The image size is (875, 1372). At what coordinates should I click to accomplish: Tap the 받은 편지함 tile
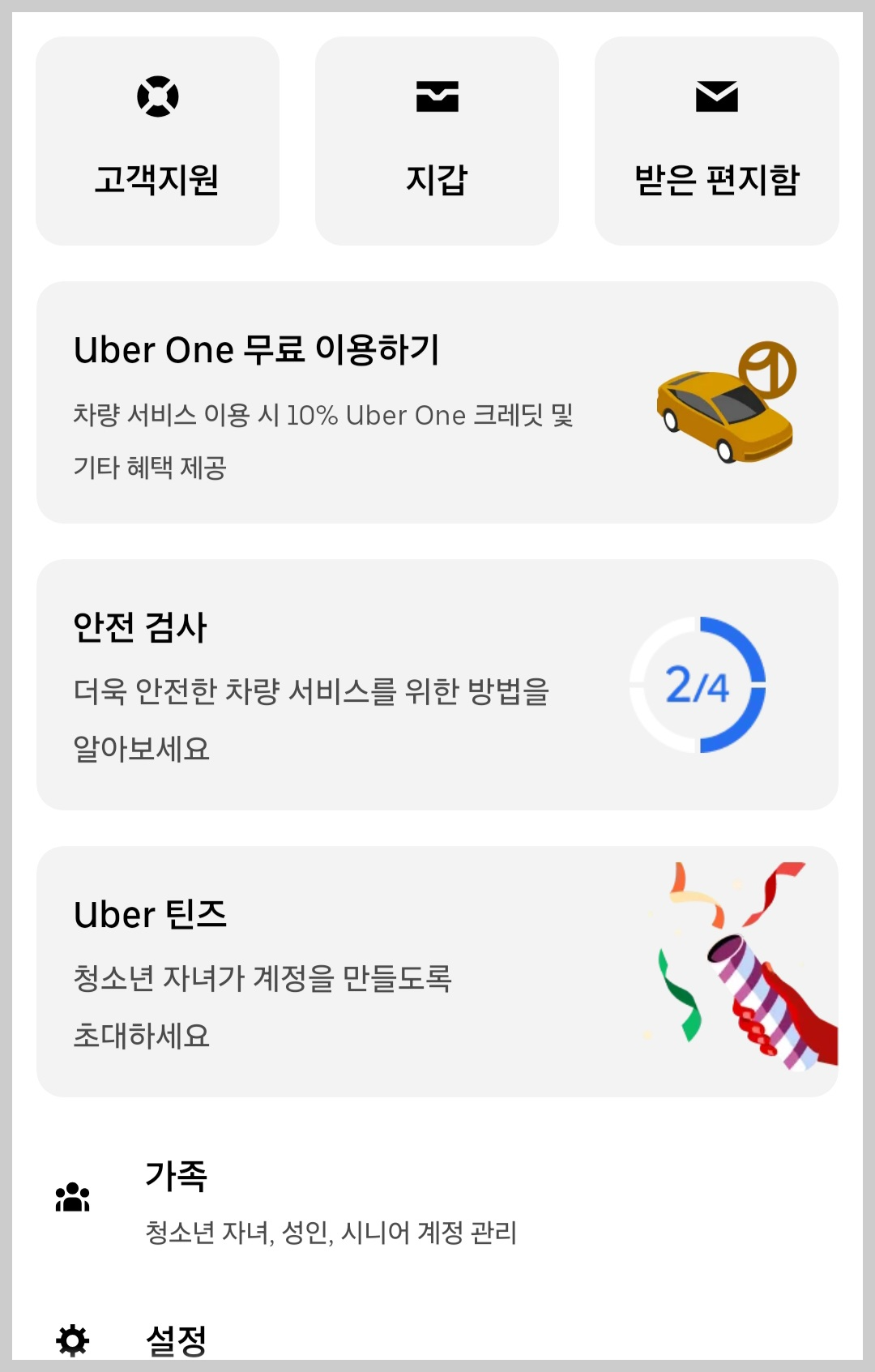point(716,142)
